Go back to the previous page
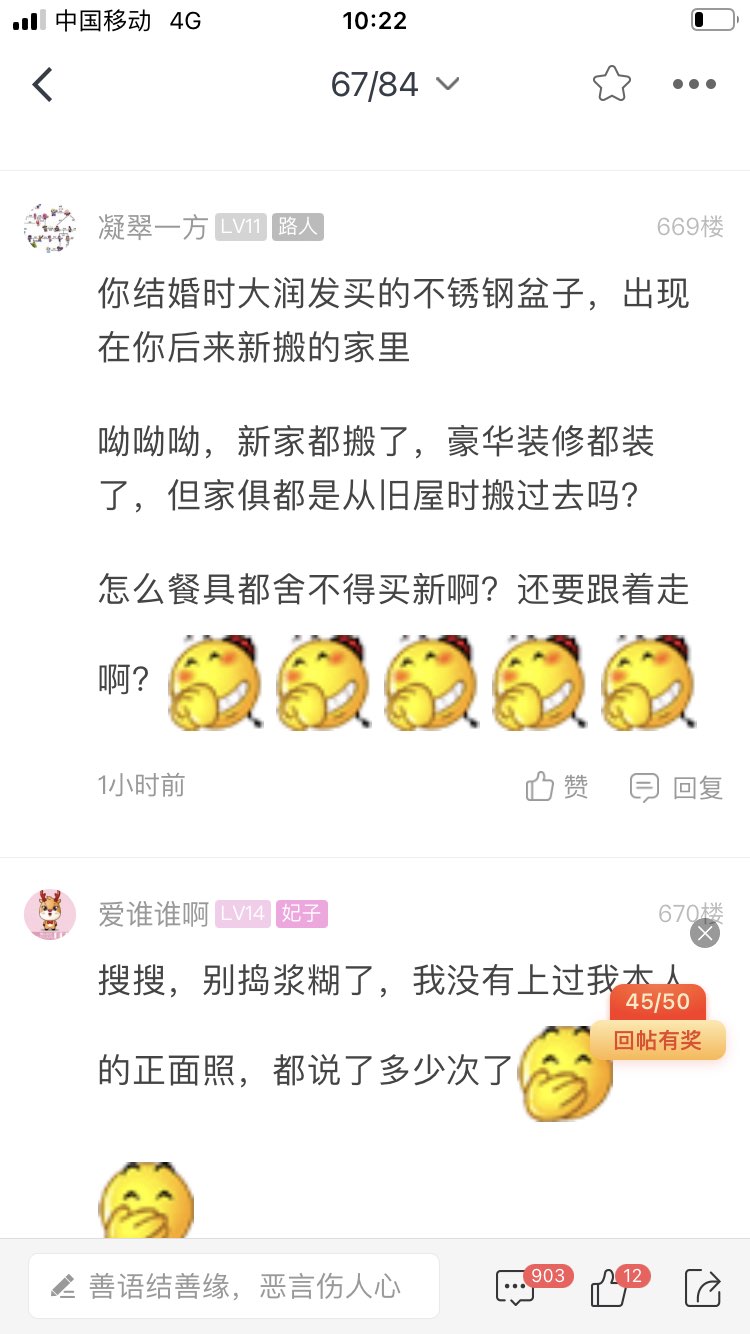This screenshot has width=750, height=1334. [42, 85]
